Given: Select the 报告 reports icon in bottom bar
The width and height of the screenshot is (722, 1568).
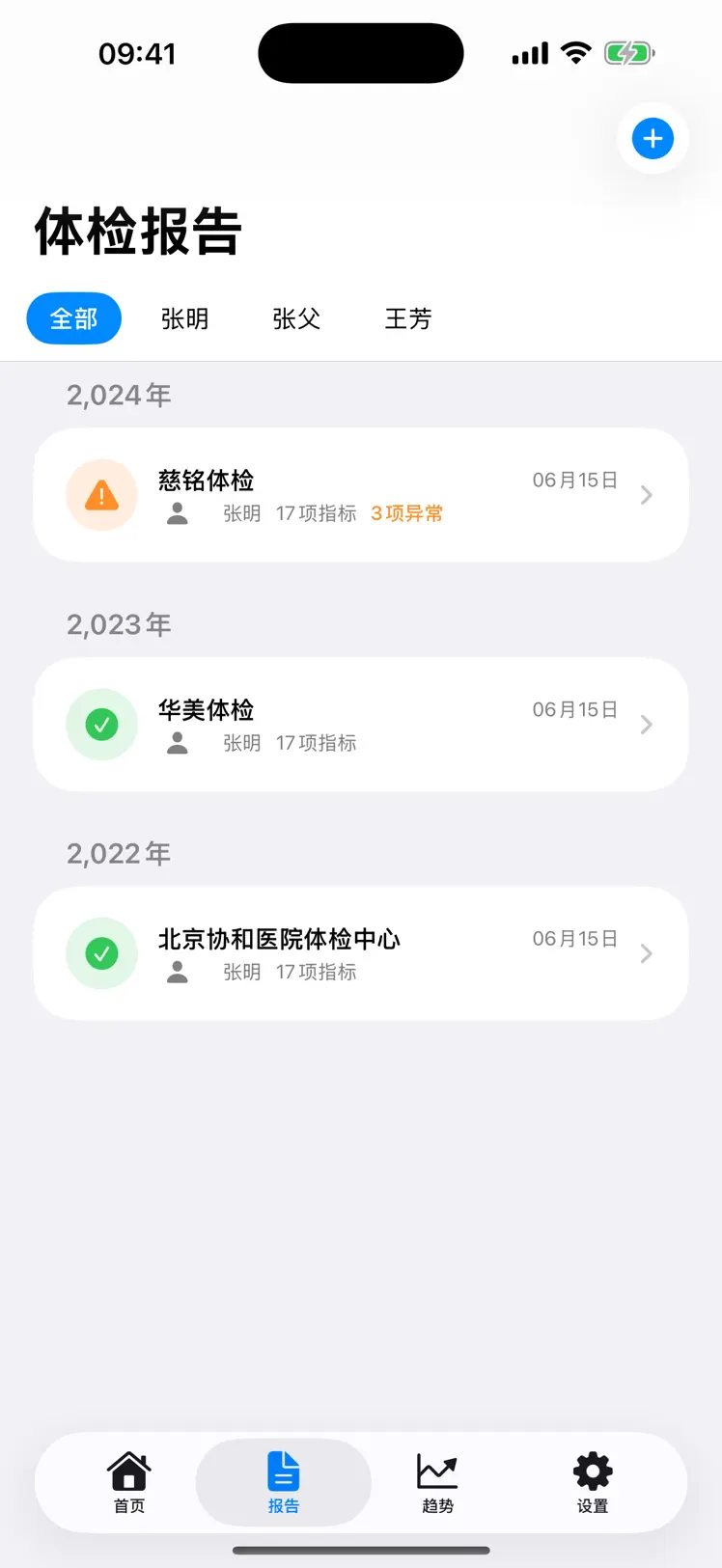Looking at the screenshot, I should [x=283, y=1471].
